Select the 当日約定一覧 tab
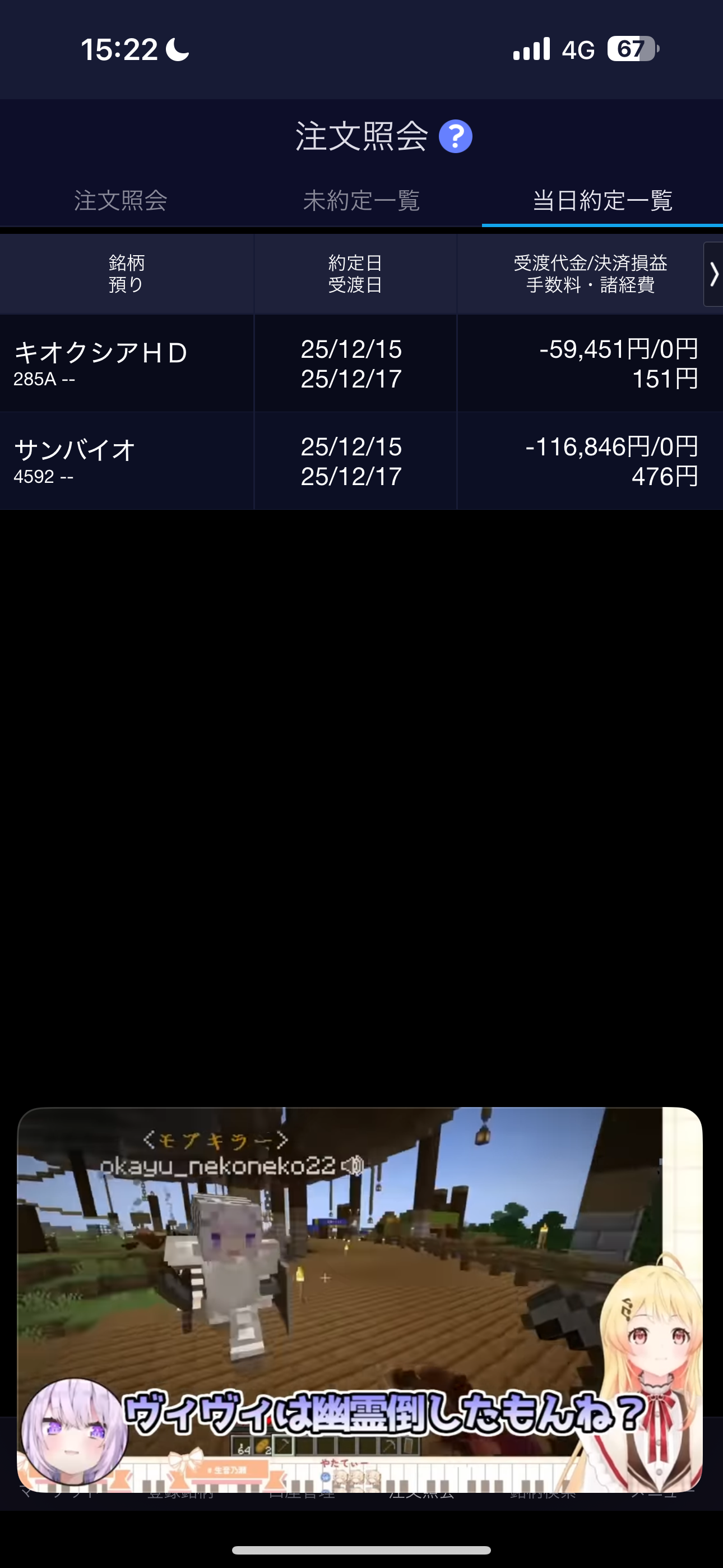Image resolution: width=723 pixels, height=1568 pixels. 602,201
